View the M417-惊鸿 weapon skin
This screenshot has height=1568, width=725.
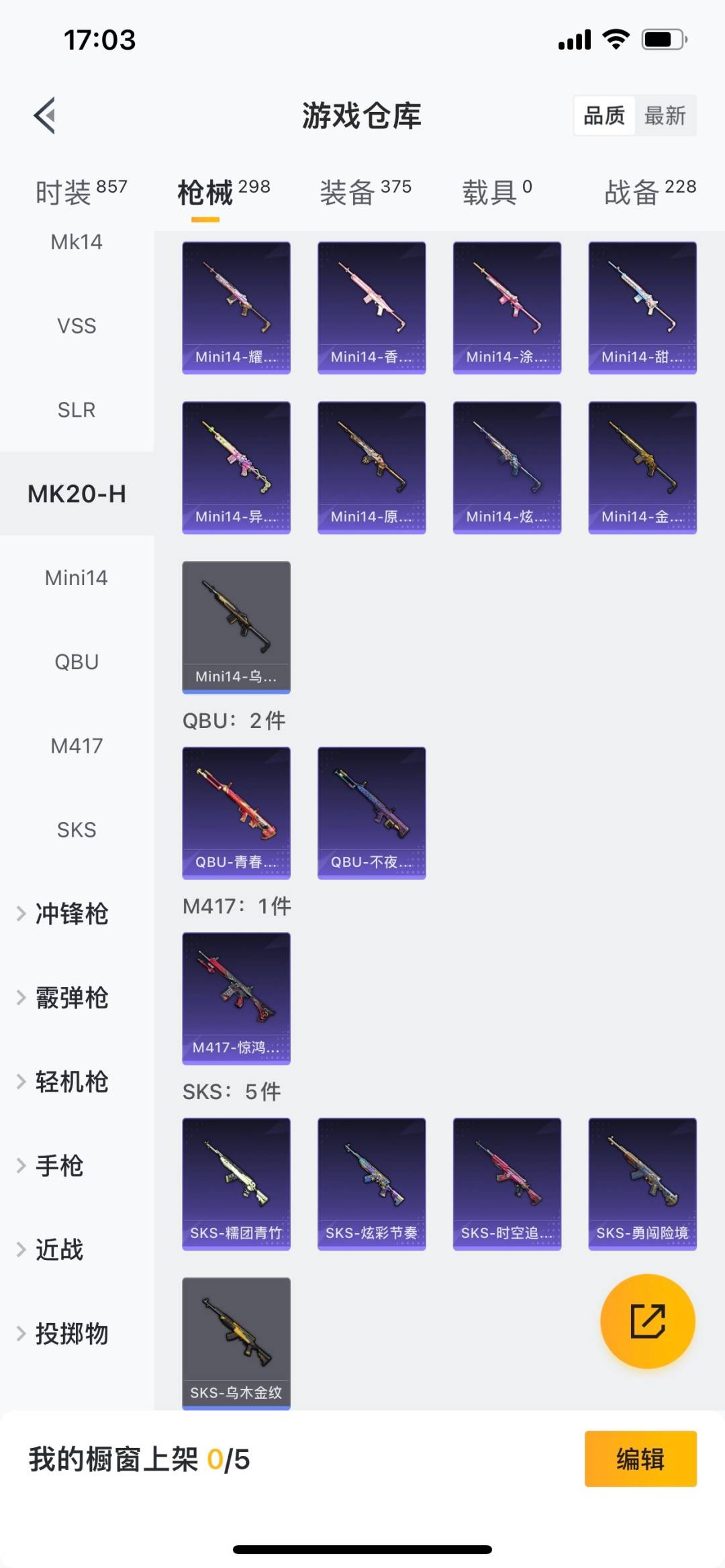236,998
